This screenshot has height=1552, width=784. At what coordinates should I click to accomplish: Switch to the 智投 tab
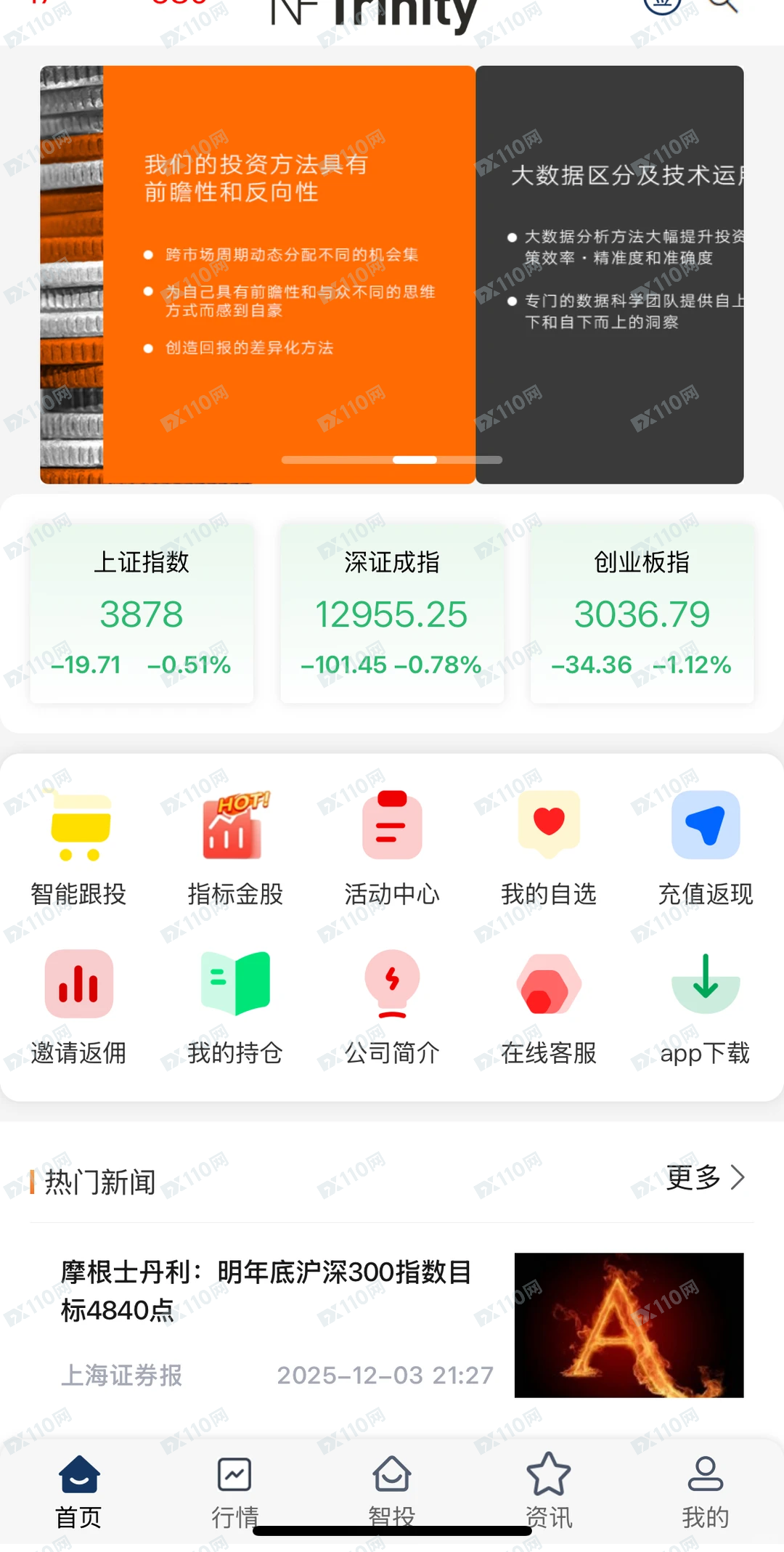point(391,1494)
